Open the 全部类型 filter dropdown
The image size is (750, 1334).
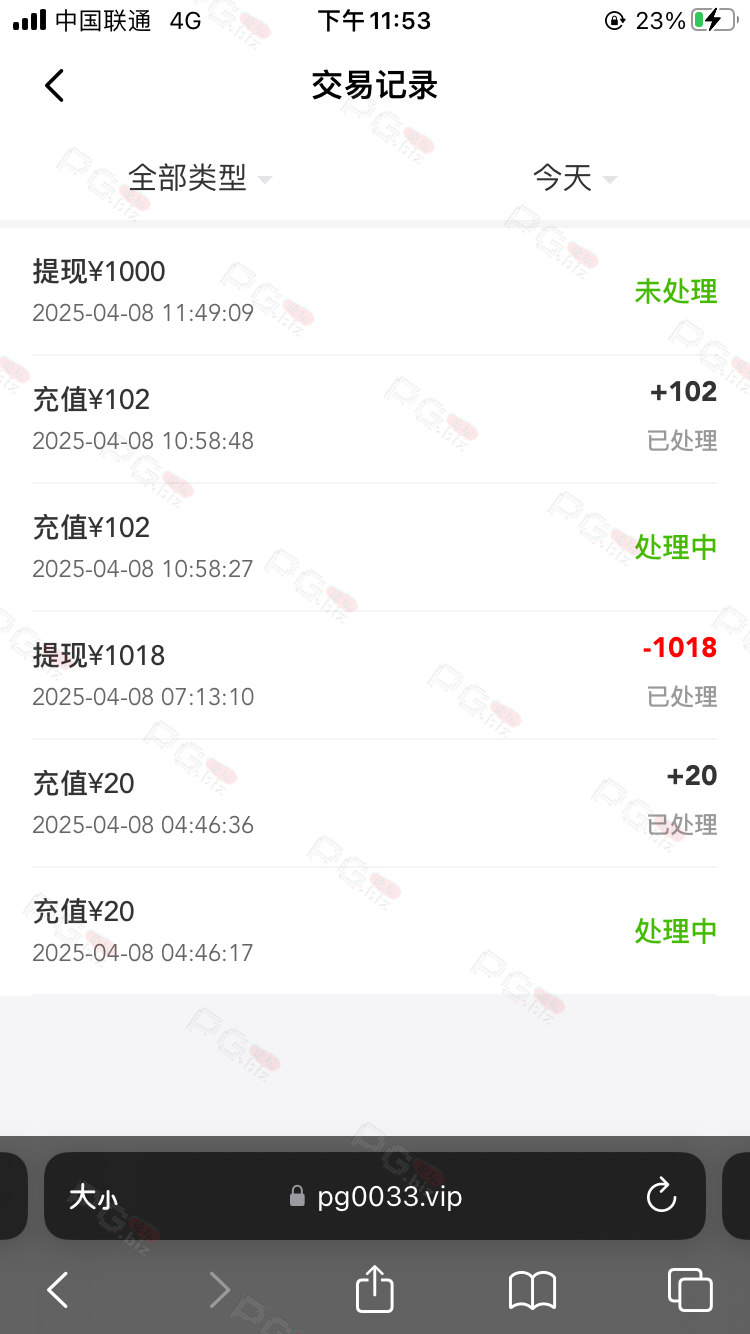tap(200, 178)
